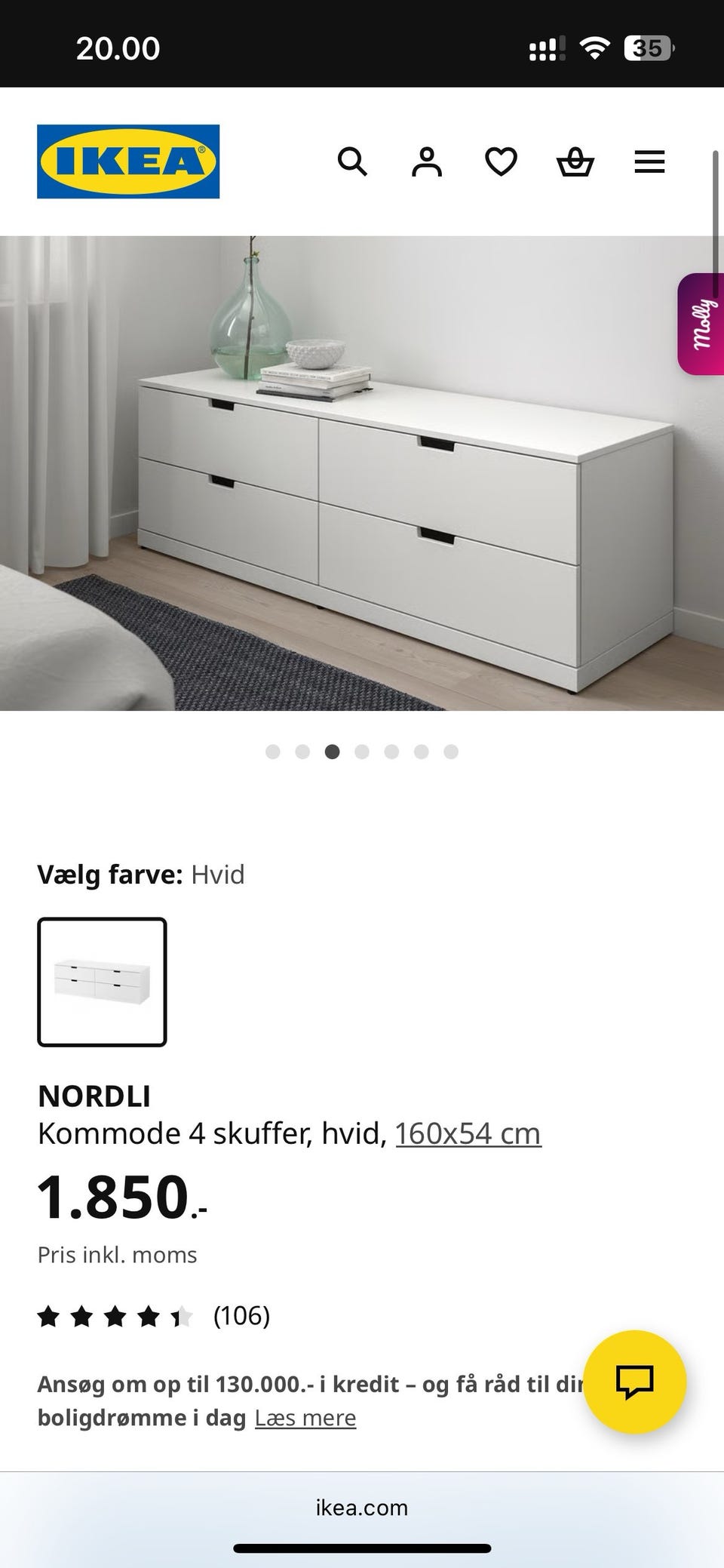Screen dimensions: 724x1568
Task: Open the favorites heart icon
Action: pyautogui.click(x=501, y=161)
